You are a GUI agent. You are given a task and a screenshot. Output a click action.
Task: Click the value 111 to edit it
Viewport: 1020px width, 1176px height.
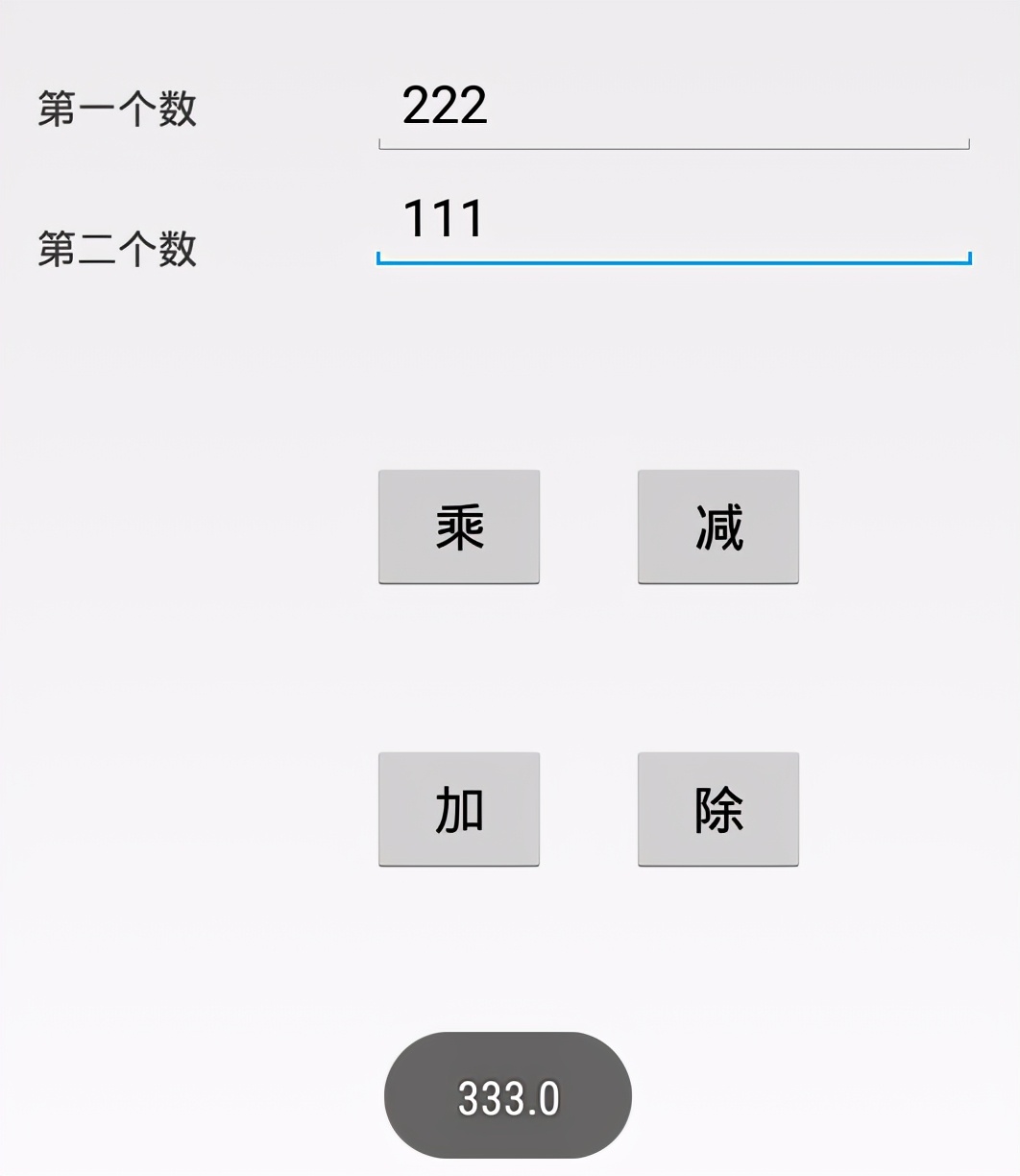(442, 219)
